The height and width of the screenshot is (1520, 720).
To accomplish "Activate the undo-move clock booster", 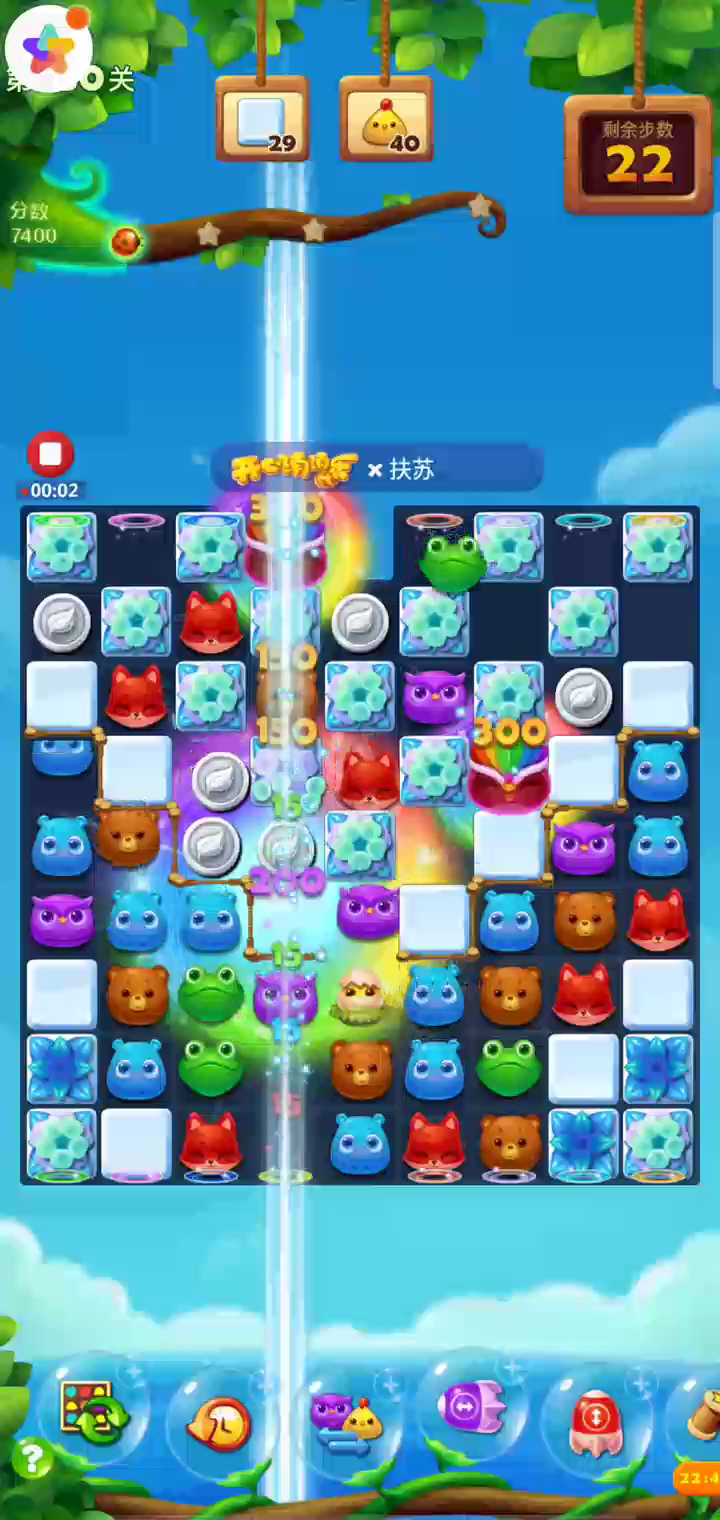I will (x=221, y=1421).
